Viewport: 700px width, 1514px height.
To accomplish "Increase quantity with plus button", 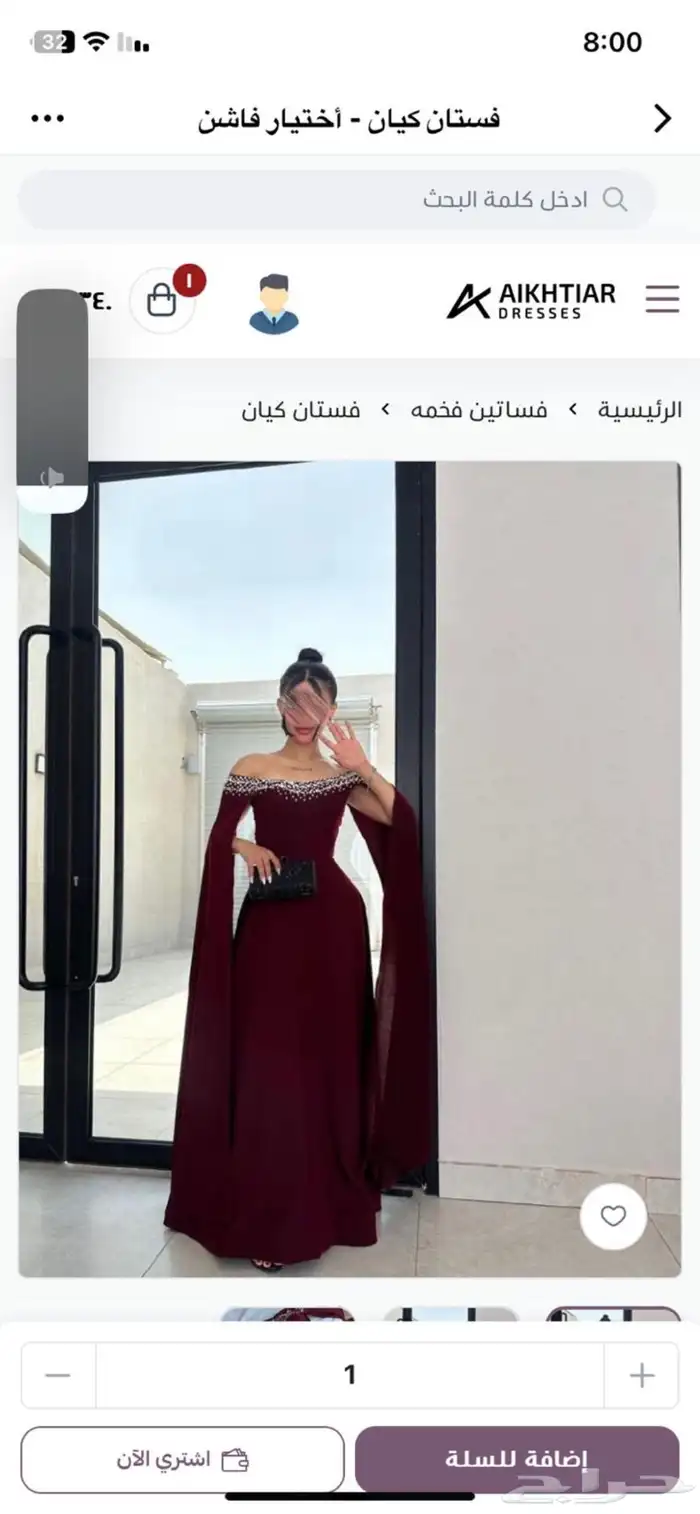I will [x=642, y=1376].
